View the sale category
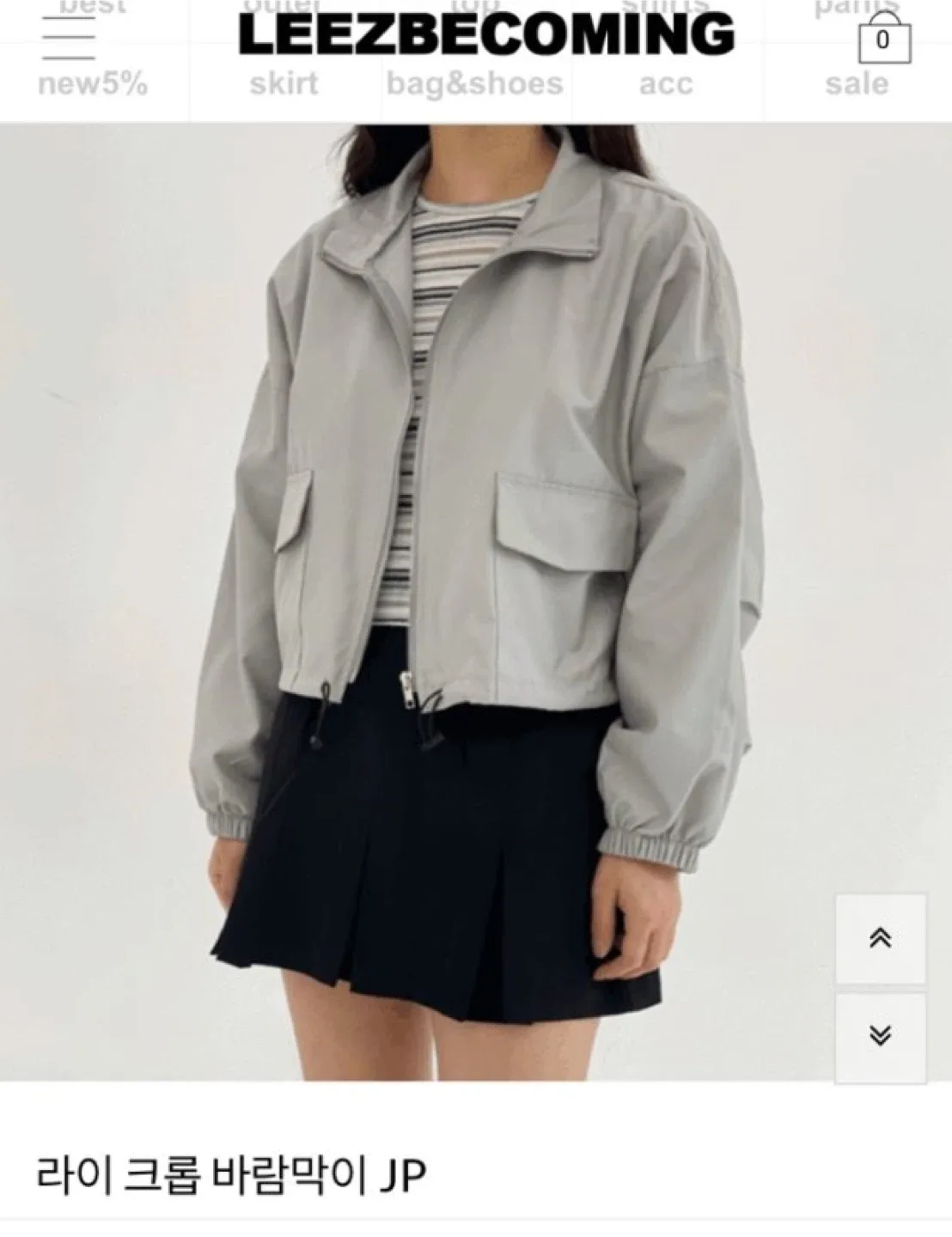The image size is (952, 1237). point(857,84)
